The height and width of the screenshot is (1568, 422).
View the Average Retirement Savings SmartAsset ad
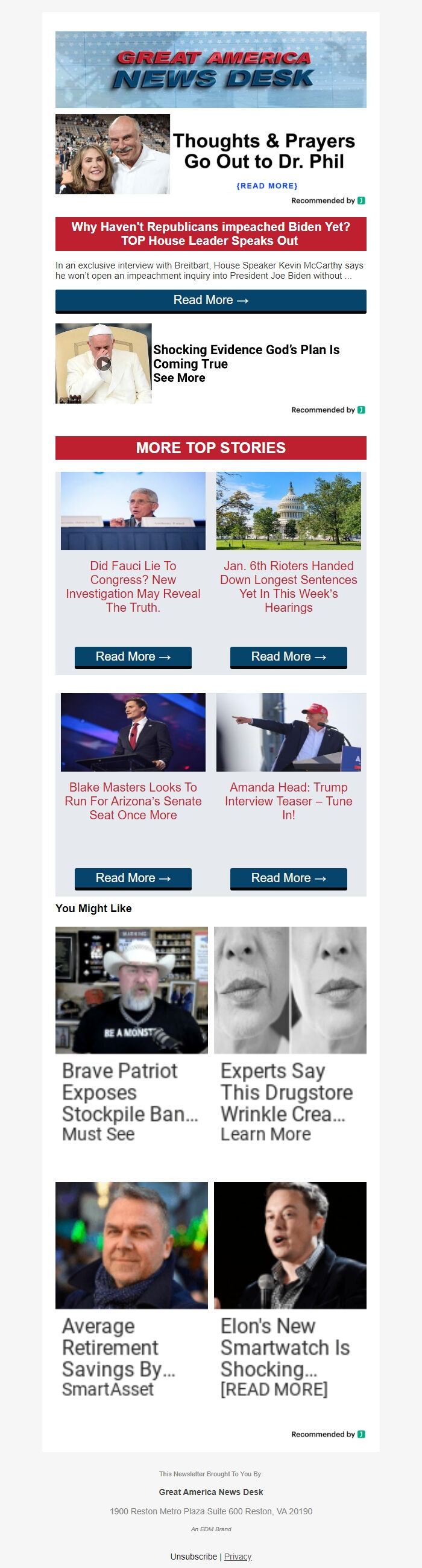click(x=131, y=1289)
